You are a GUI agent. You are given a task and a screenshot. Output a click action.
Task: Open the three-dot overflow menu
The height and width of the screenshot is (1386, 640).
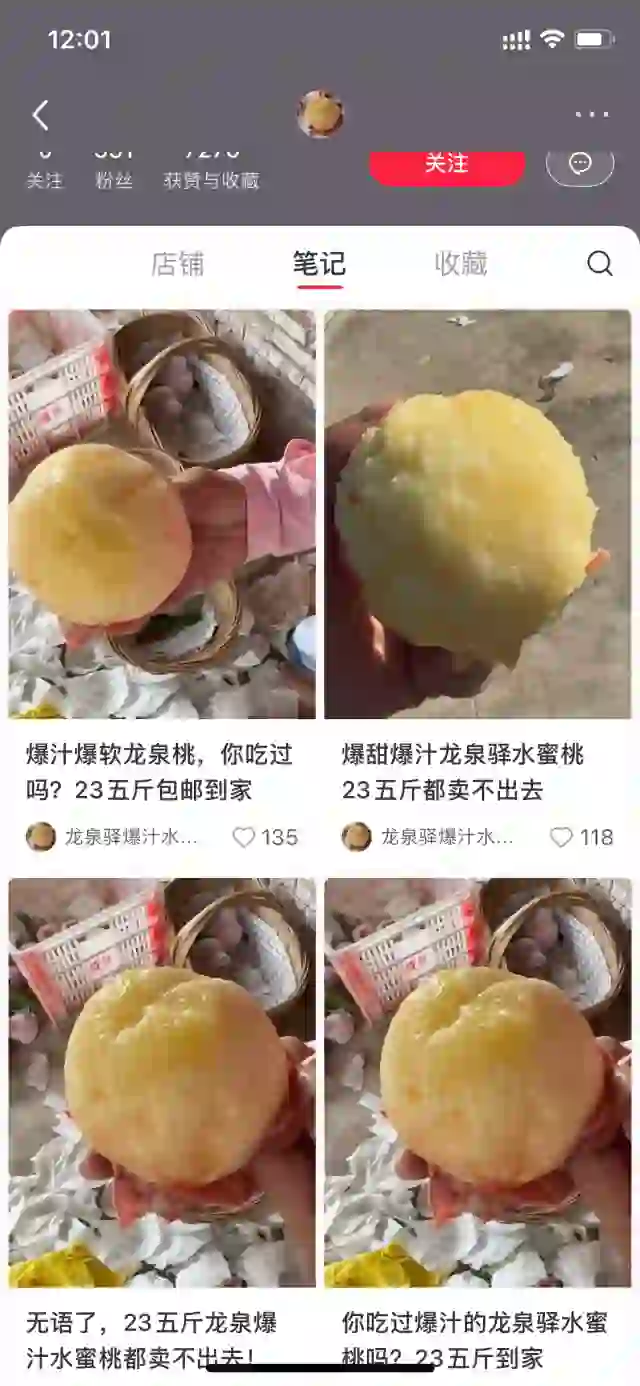tap(592, 115)
